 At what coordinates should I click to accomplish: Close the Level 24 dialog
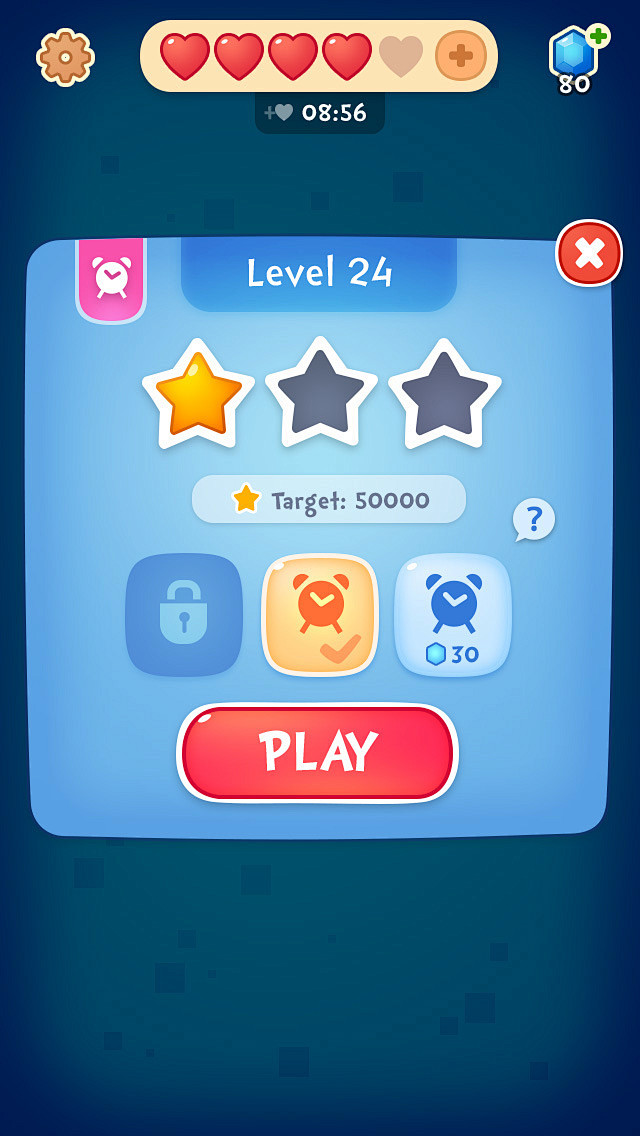(x=589, y=253)
